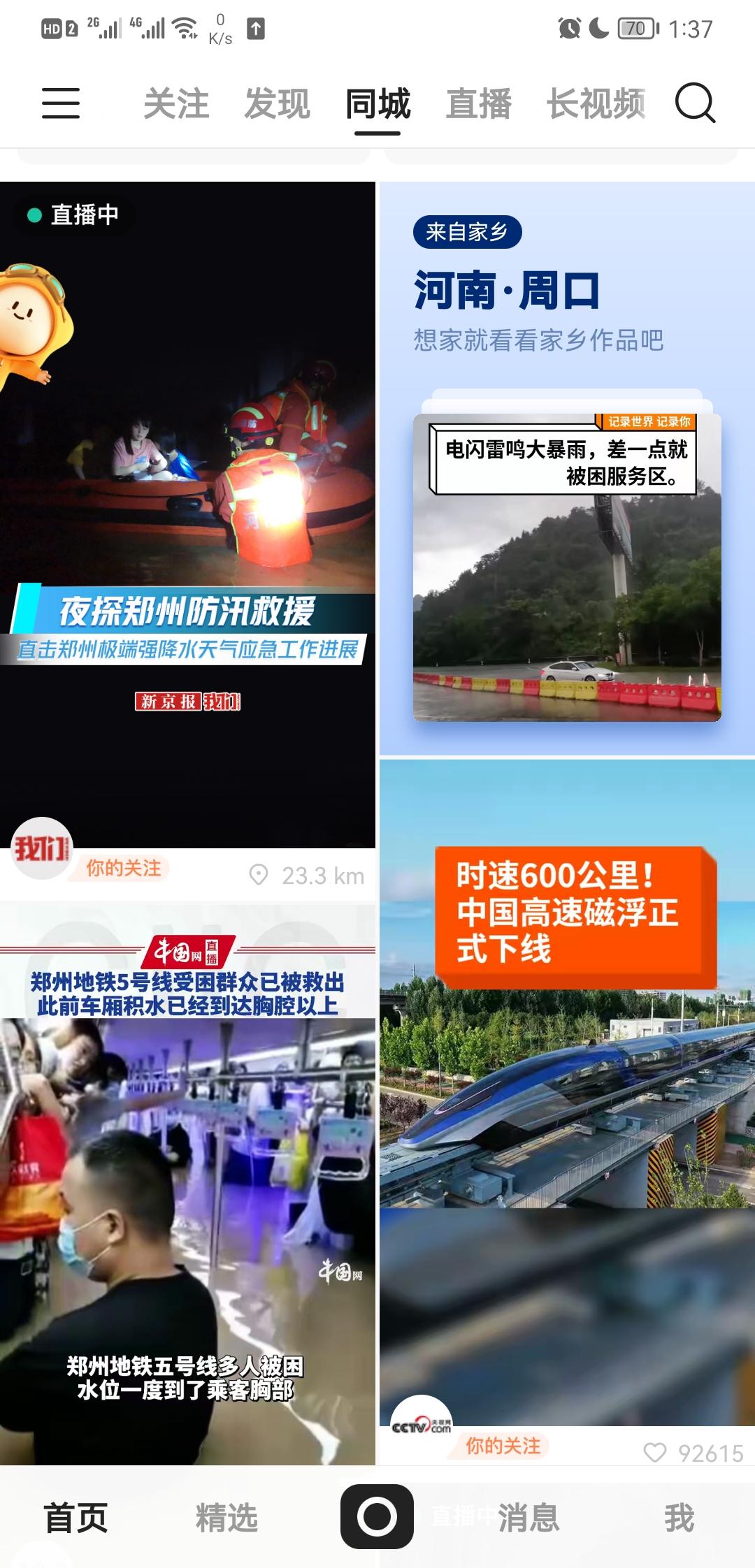Tap the 首页 home tab
This screenshot has height=1568, width=755.
[x=75, y=1518]
